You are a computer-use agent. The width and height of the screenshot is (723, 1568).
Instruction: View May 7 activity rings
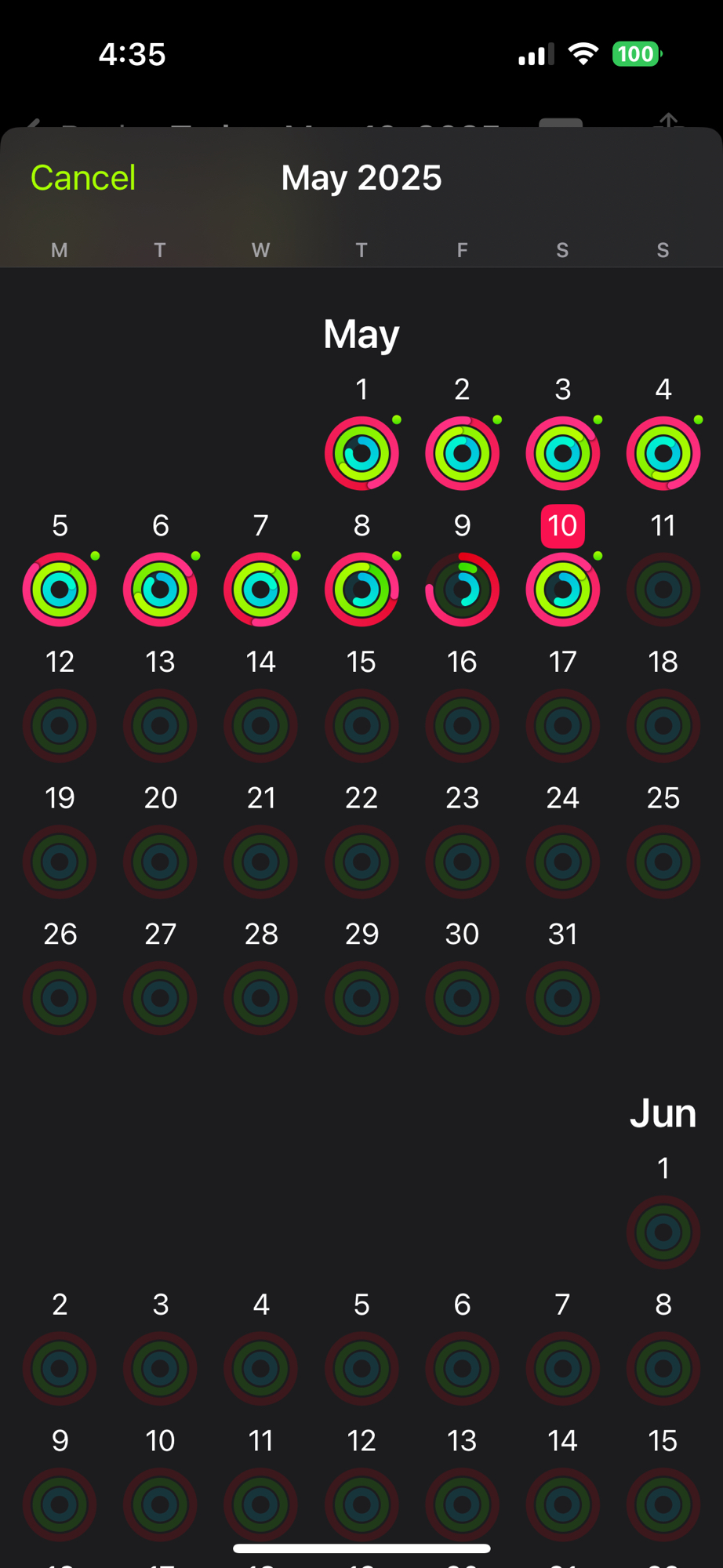click(x=260, y=589)
